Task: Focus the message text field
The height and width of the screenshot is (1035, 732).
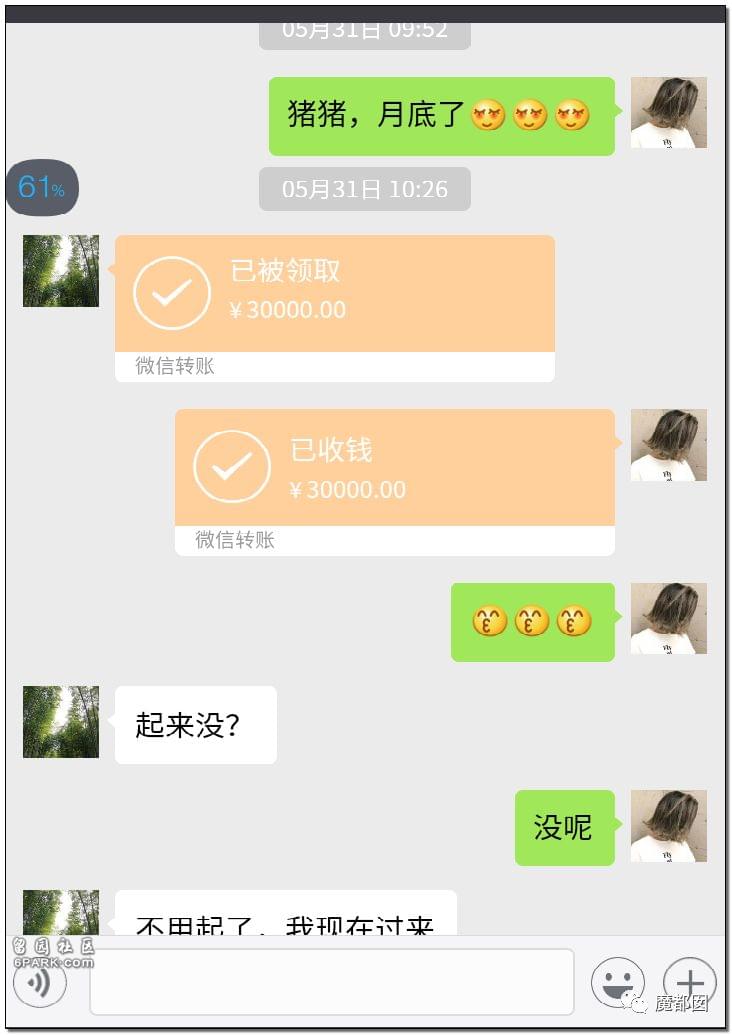Action: pyautogui.click(x=331, y=982)
